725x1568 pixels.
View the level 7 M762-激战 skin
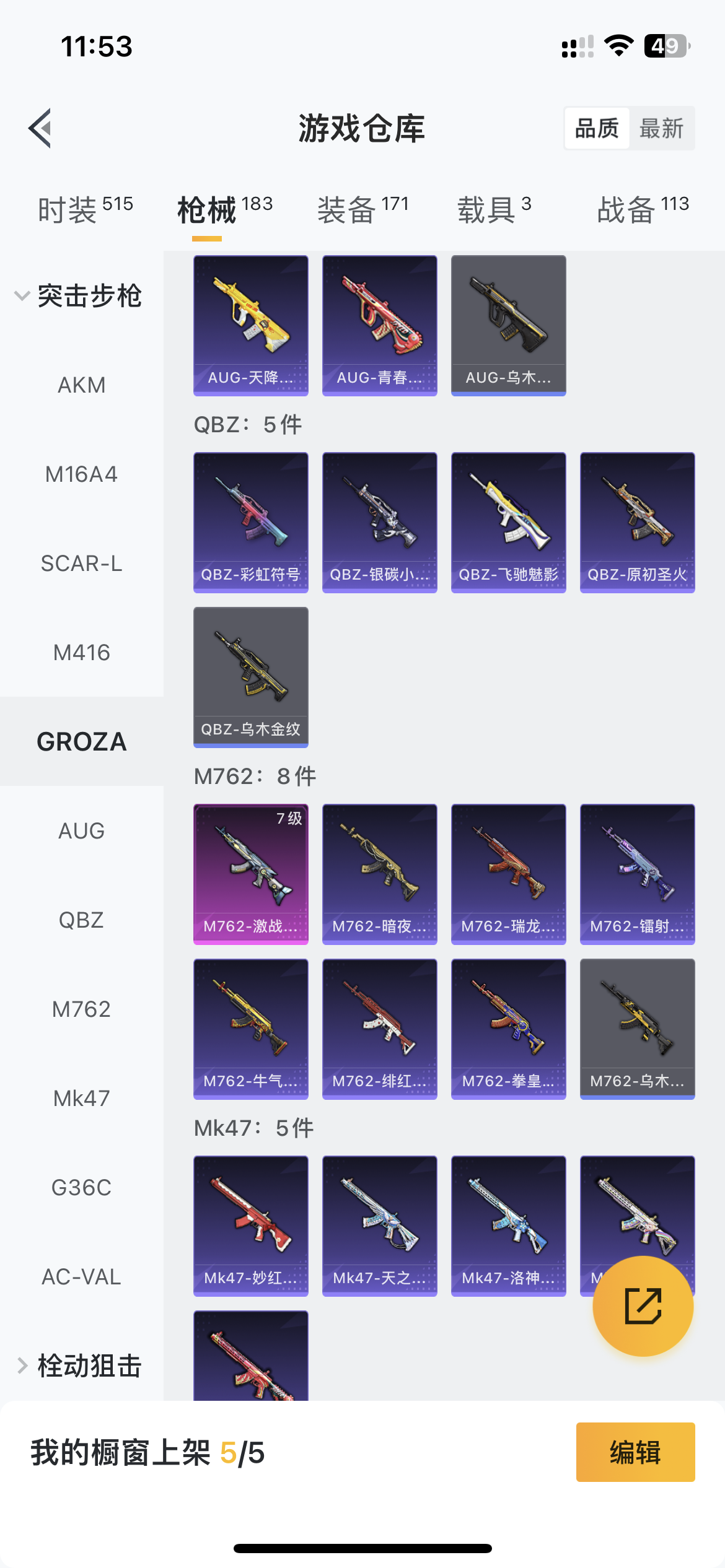[x=250, y=874]
